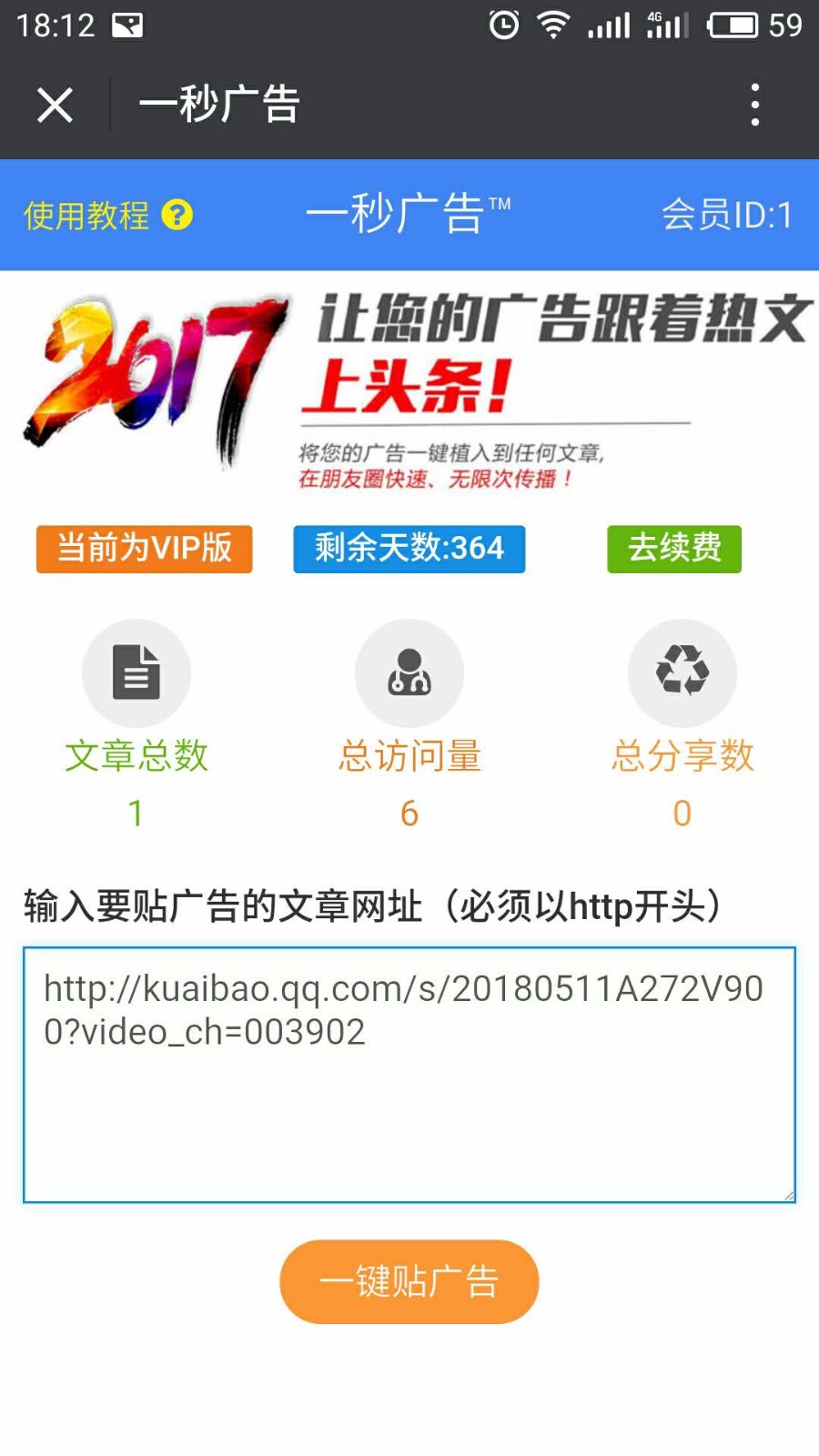Tap the 剩余天数:364 blue badge

(408, 549)
